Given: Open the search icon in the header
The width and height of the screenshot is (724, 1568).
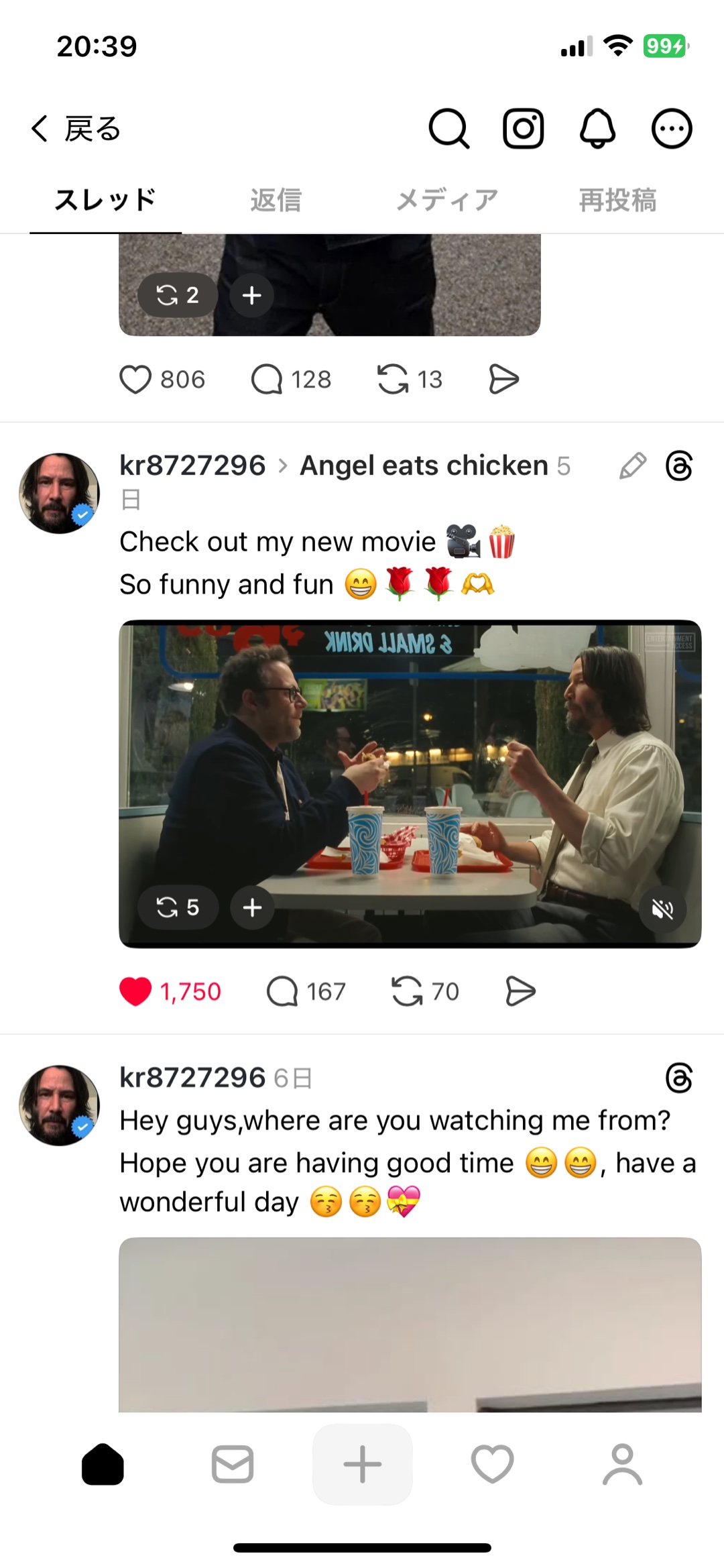Looking at the screenshot, I should [448, 128].
